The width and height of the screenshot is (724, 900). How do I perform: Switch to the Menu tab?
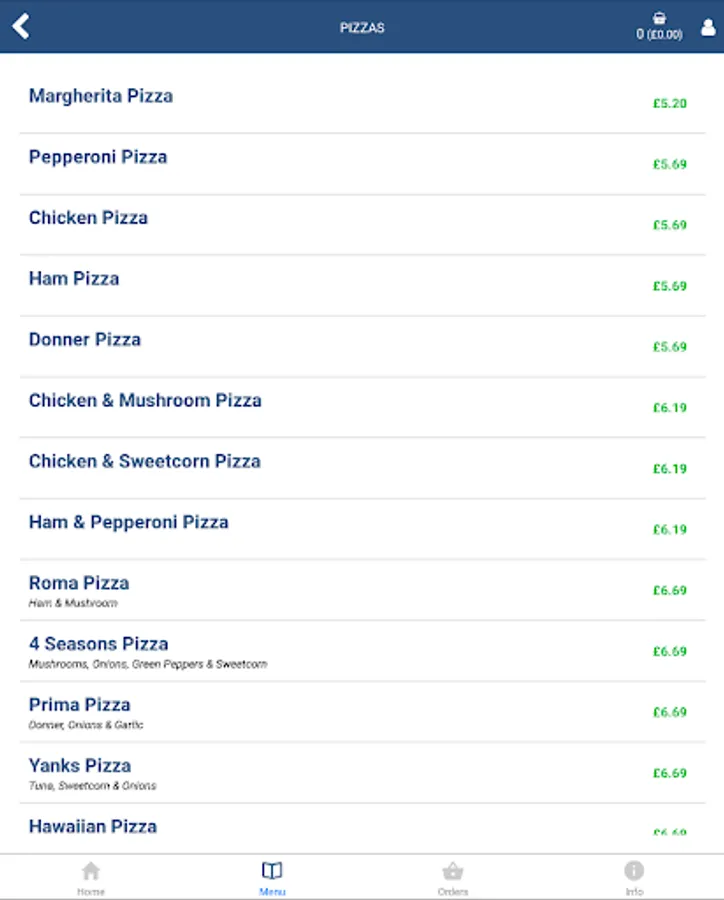point(272,876)
